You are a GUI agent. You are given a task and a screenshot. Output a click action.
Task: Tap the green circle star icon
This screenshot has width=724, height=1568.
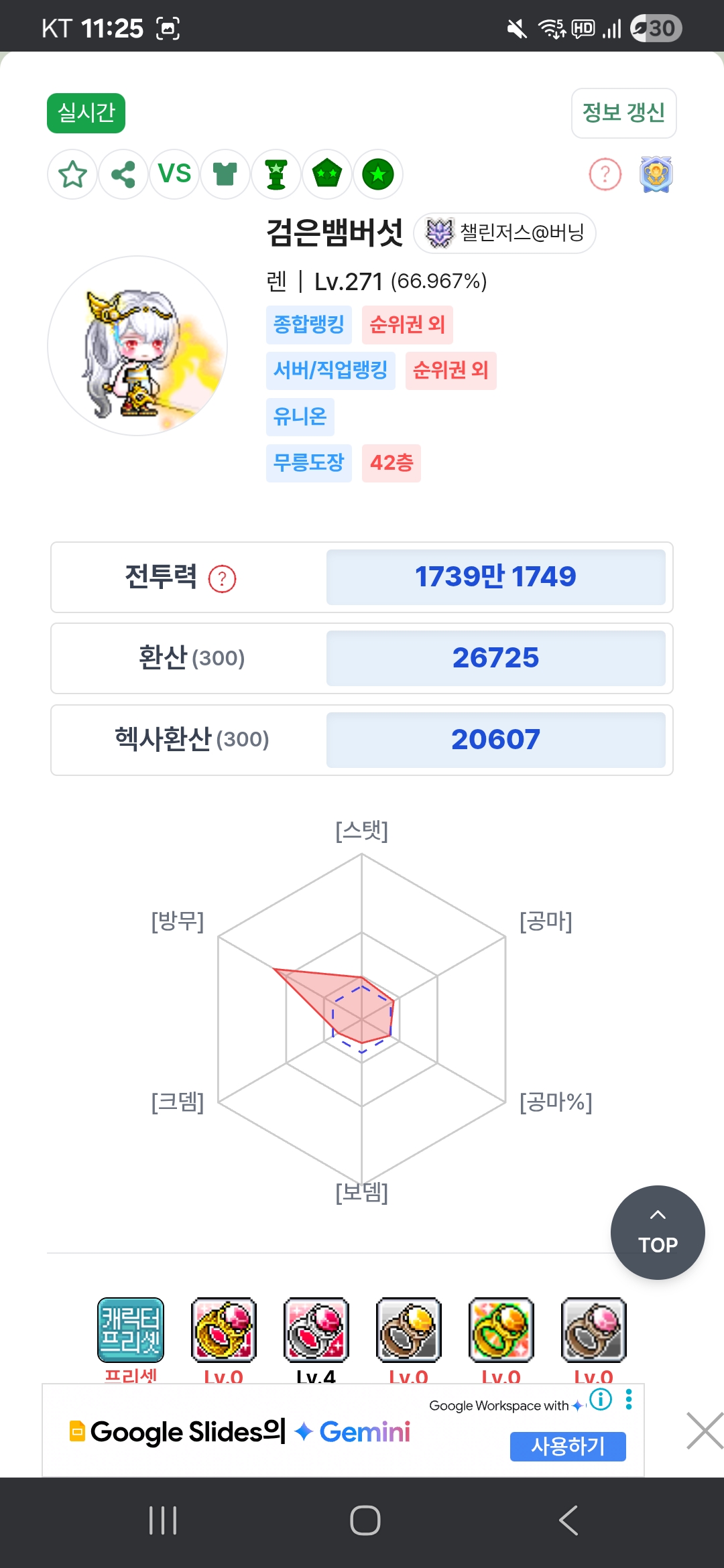click(378, 174)
